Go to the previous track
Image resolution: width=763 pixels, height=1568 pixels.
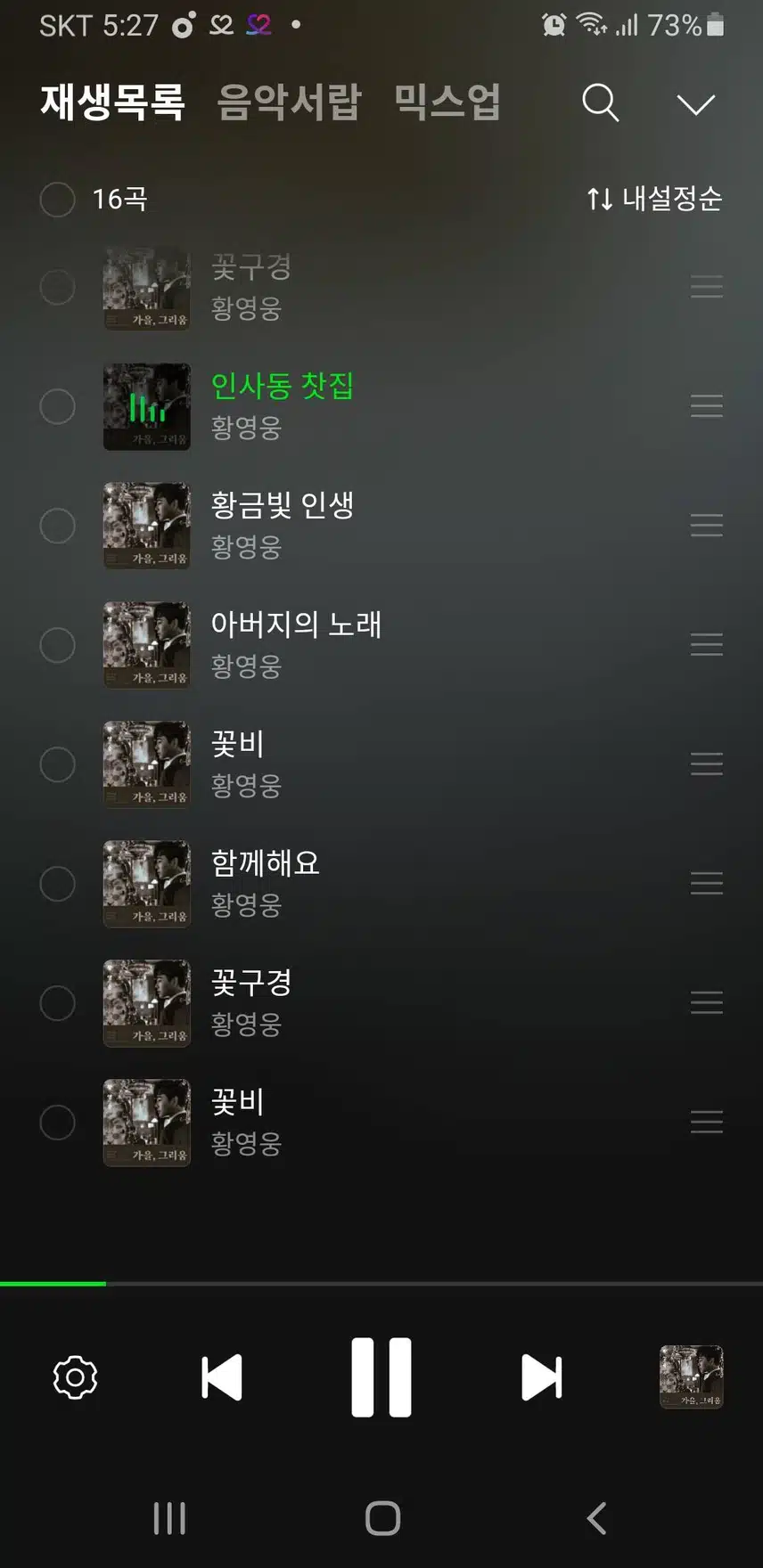pos(222,1377)
